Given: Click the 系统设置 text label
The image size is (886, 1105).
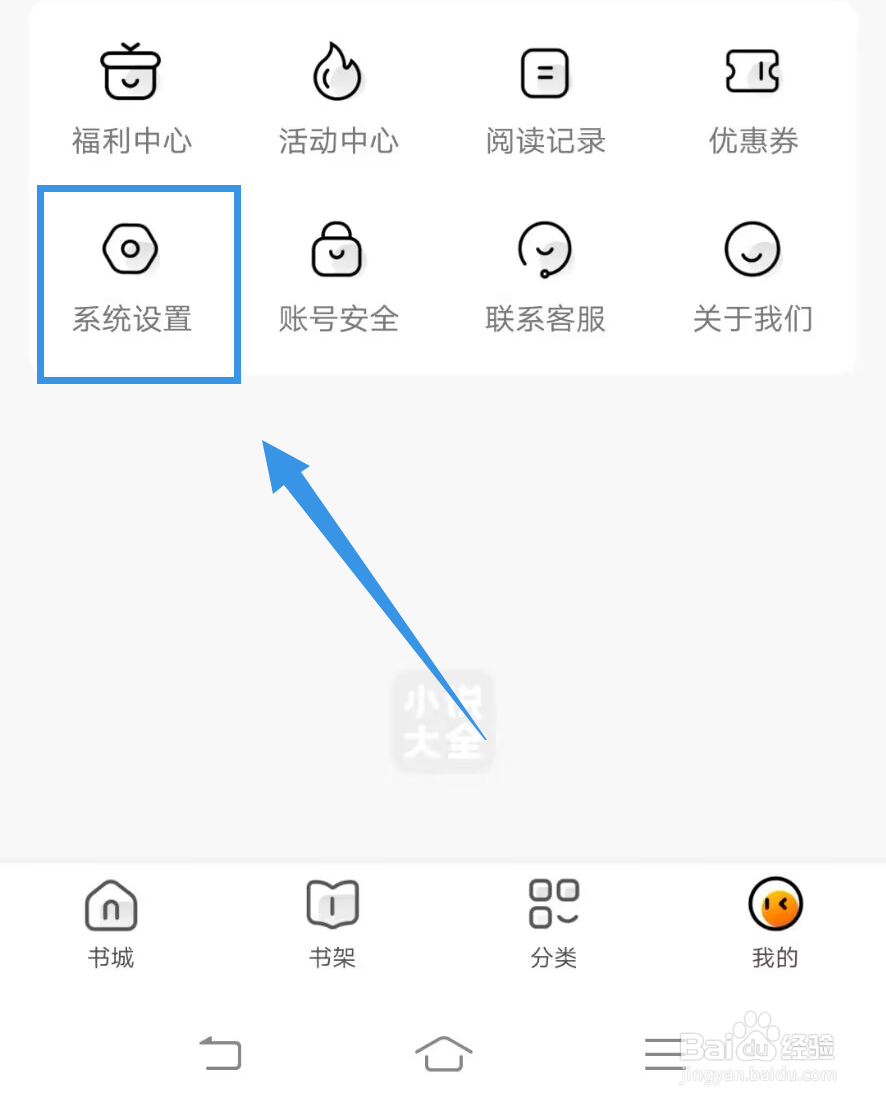Looking at the screenshot, I should [x=131, y=318].
